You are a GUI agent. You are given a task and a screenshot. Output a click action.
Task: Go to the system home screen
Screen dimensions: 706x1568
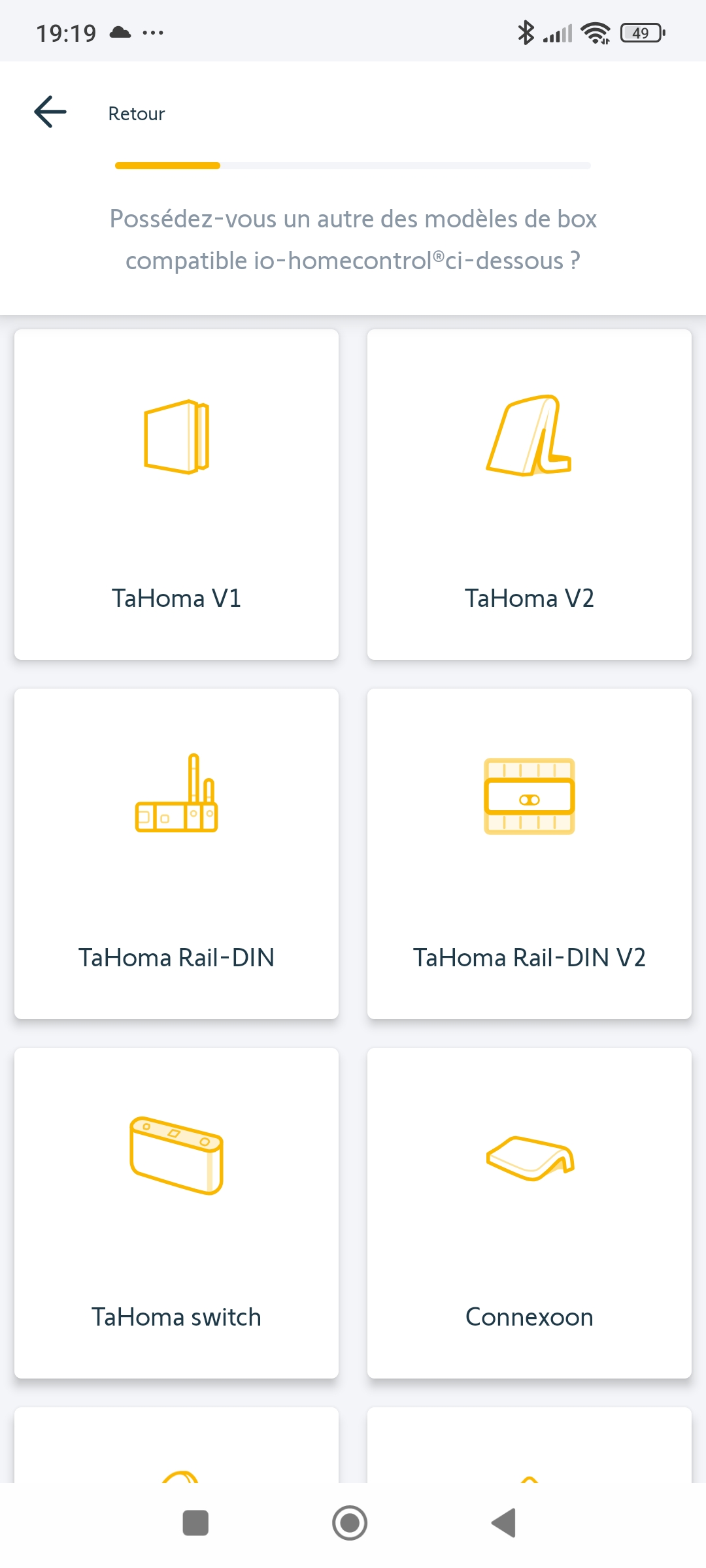(350, 1523)
